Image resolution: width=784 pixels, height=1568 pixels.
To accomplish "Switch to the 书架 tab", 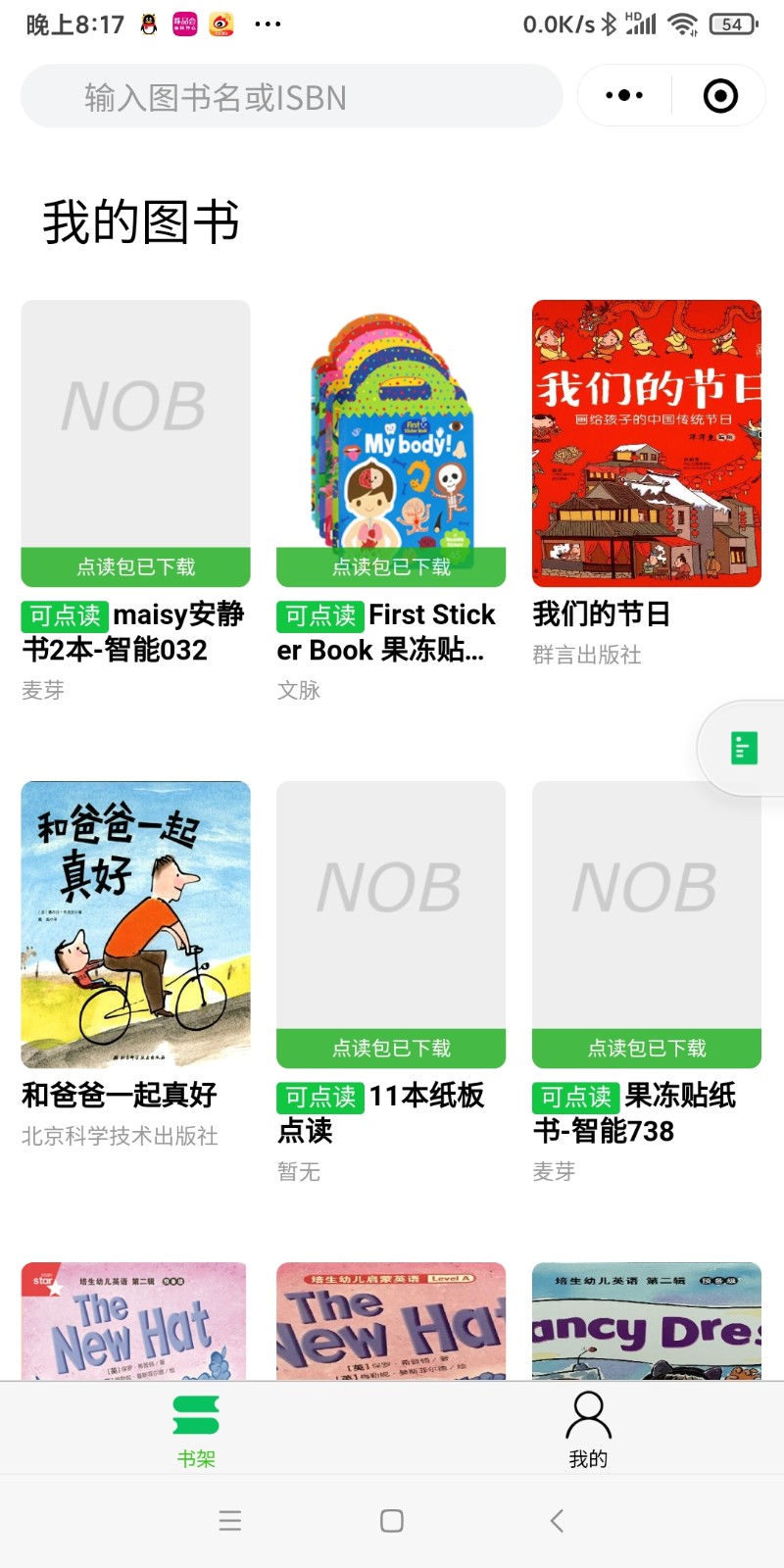I will pyautogui.click(x=196, y=1430).
